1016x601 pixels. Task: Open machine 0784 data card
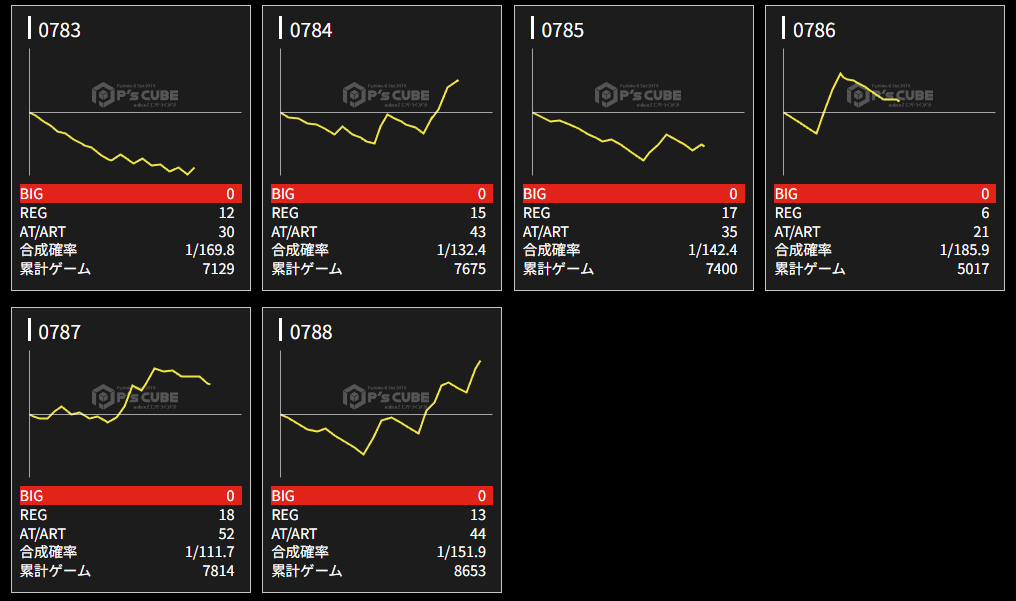(x=382, y=148)
